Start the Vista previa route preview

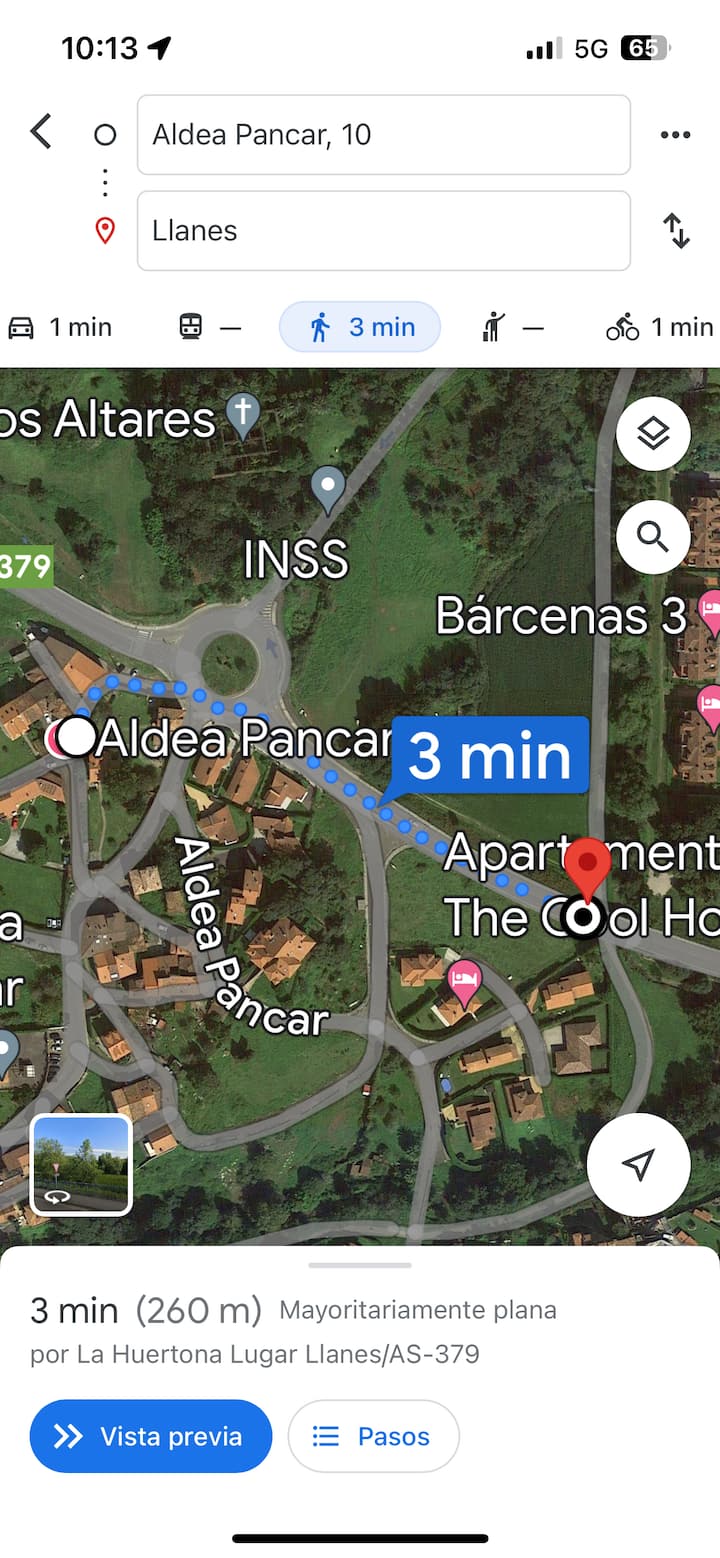[151, 1436]
